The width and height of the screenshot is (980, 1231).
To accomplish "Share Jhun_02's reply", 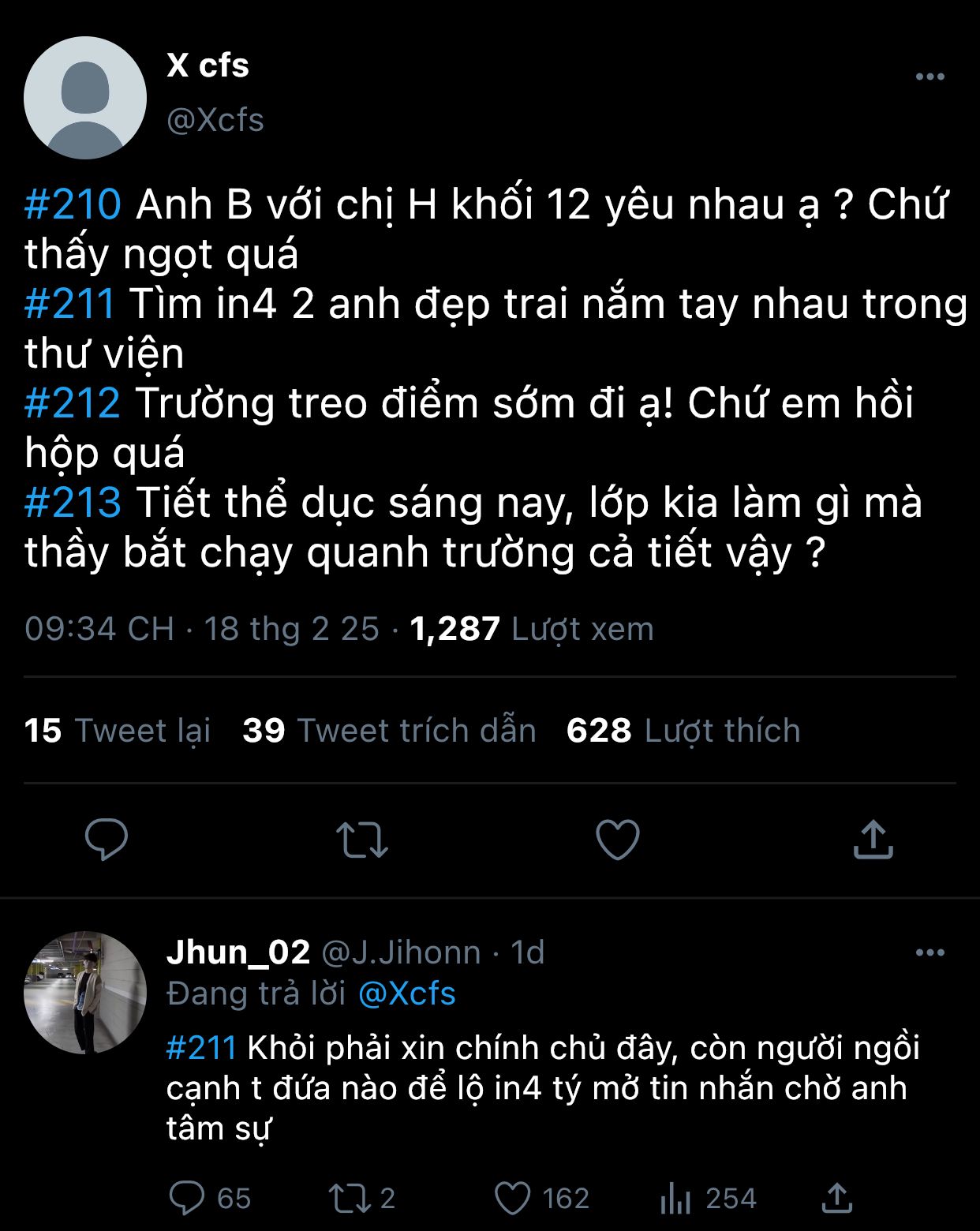I will coord(837,1198).
